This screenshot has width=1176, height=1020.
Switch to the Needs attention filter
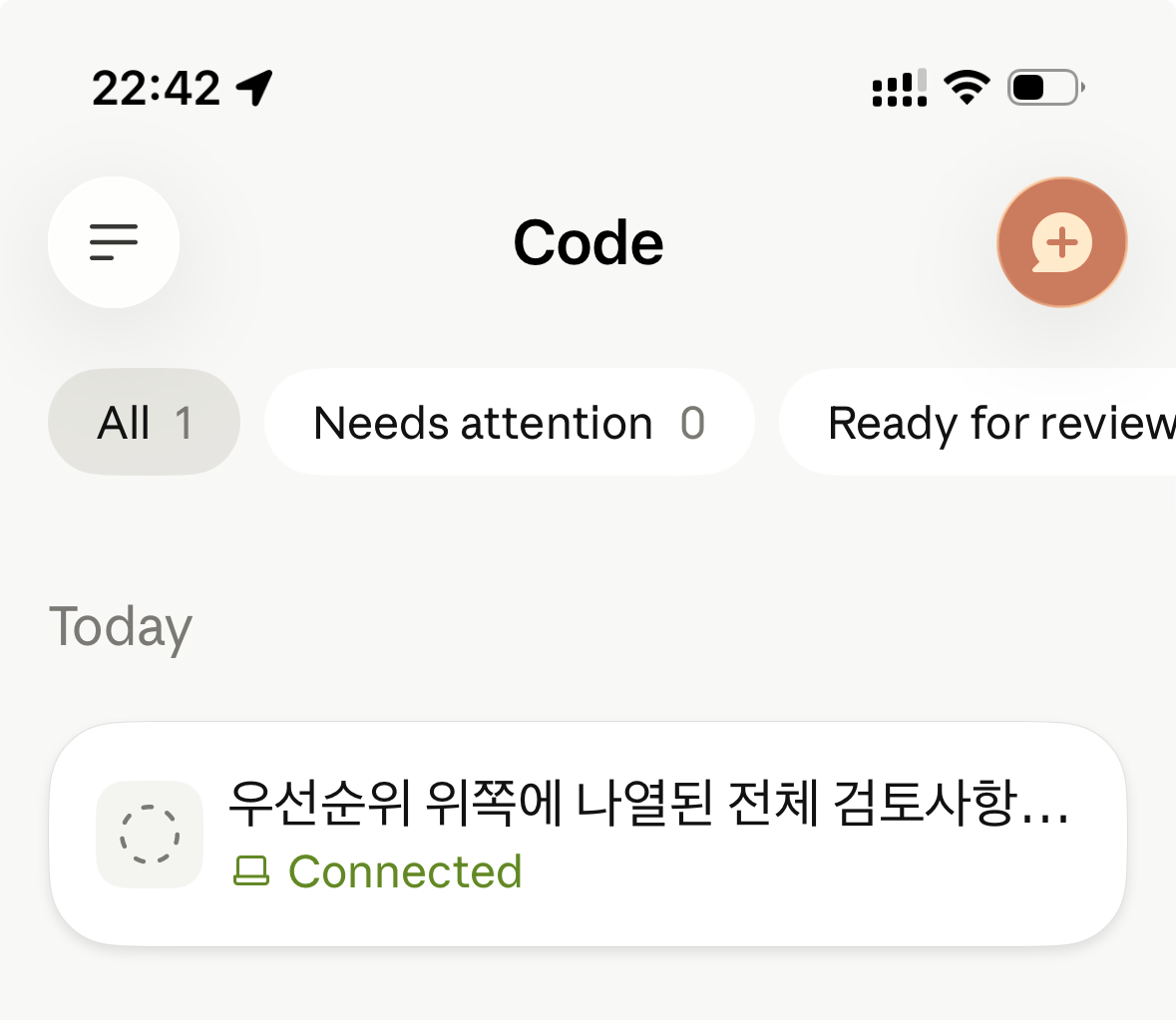[x=509, y=423]
